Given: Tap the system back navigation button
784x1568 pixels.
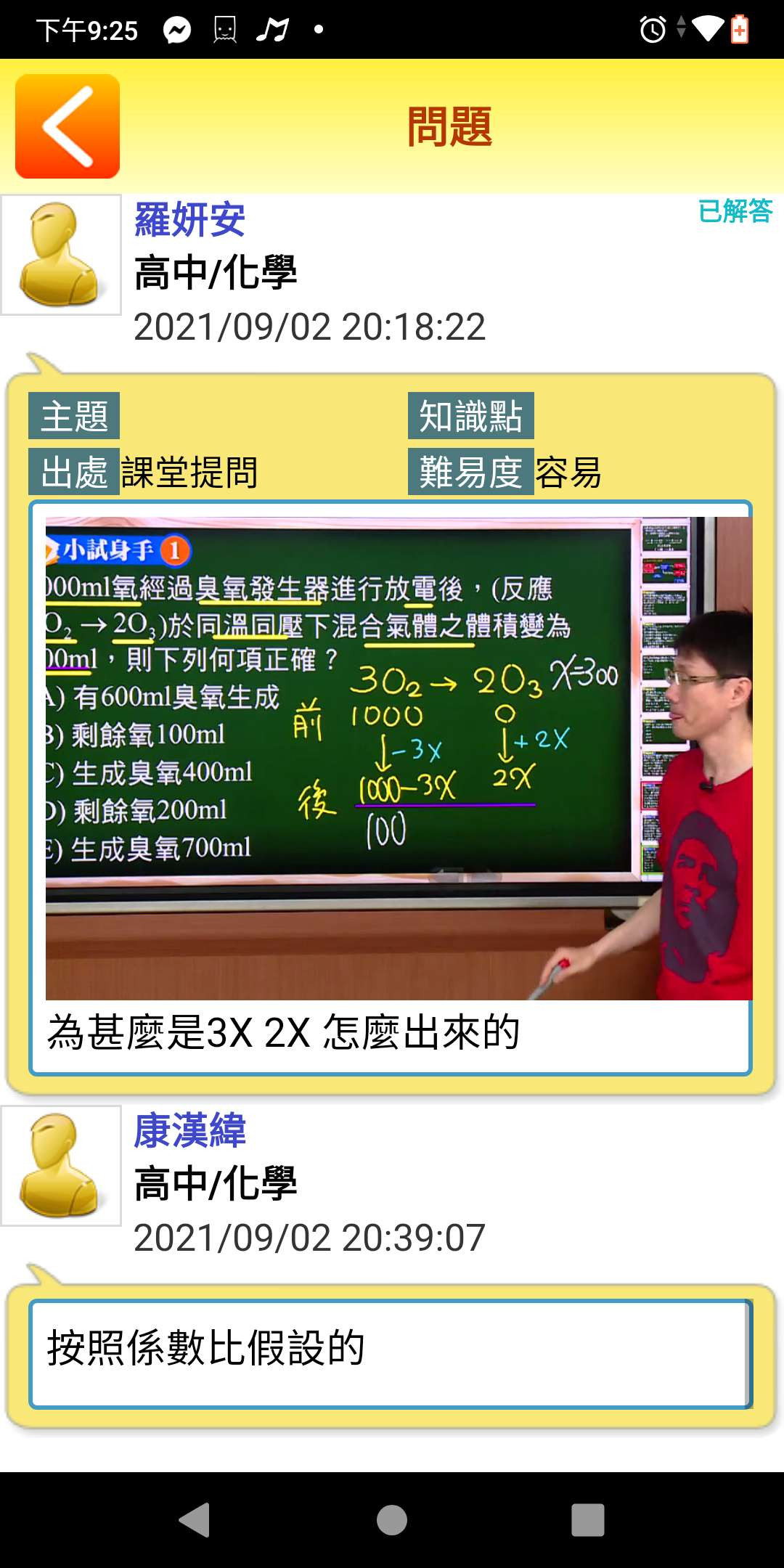Looking at the screenshot, I should pos(195,1519).
